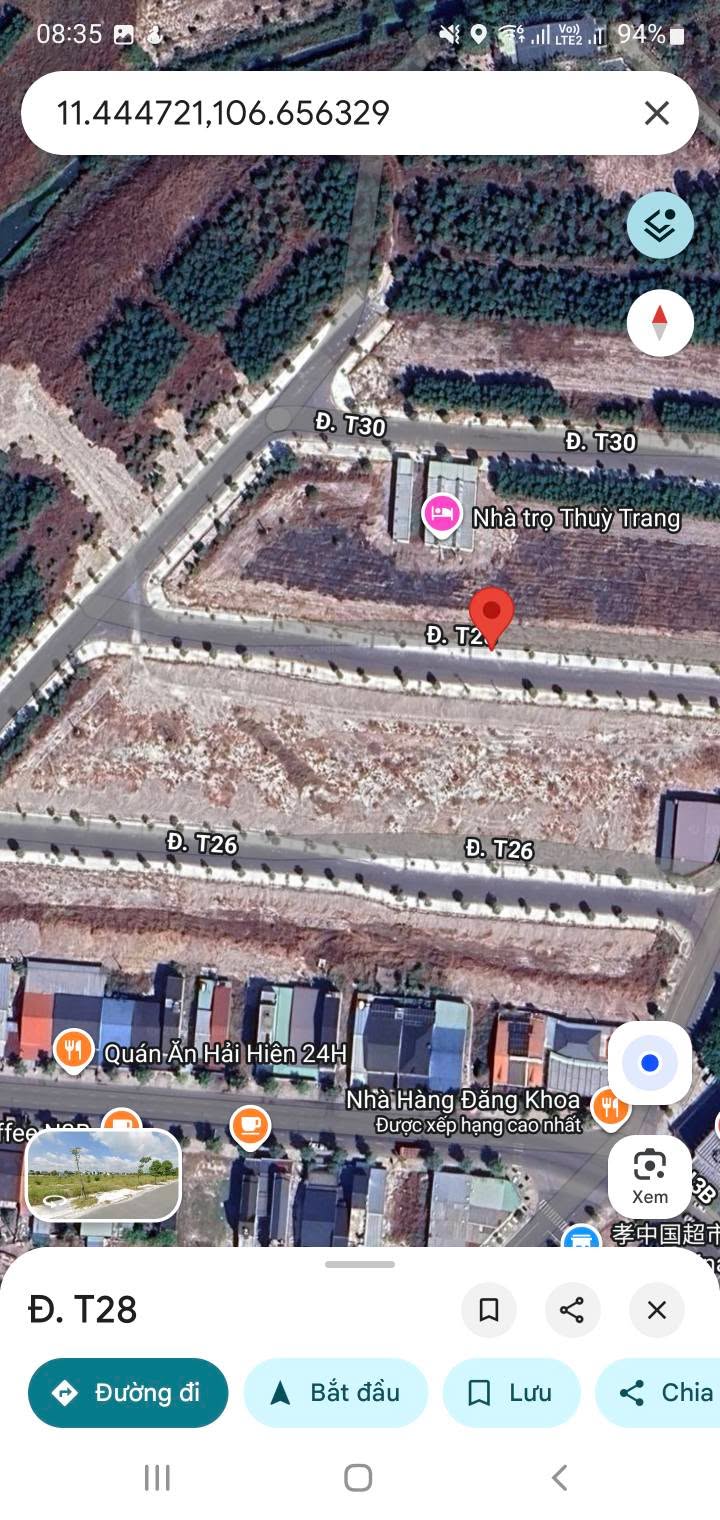Screen dimensions: 720x1520
Task: Close the Đ. T28 place sheet
Action: [x=656, y=1310]
